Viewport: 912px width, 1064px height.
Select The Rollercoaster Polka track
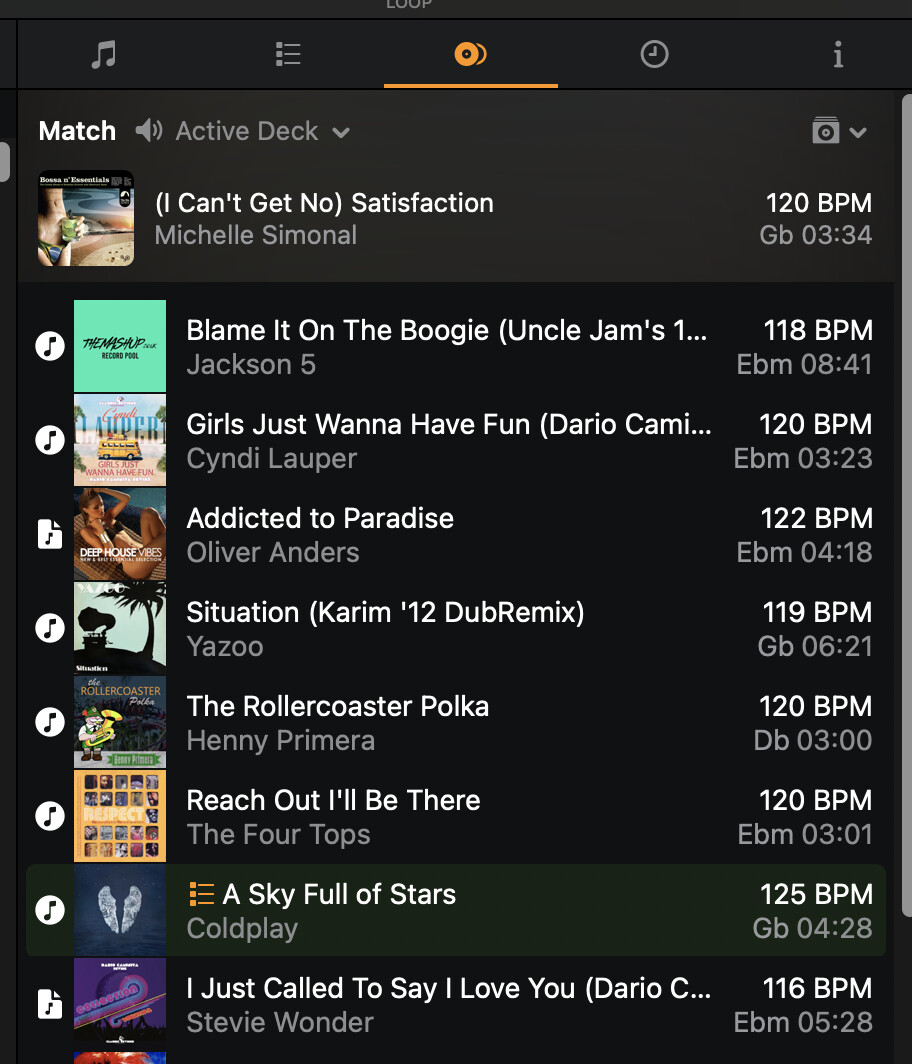(x=338, y=722)
